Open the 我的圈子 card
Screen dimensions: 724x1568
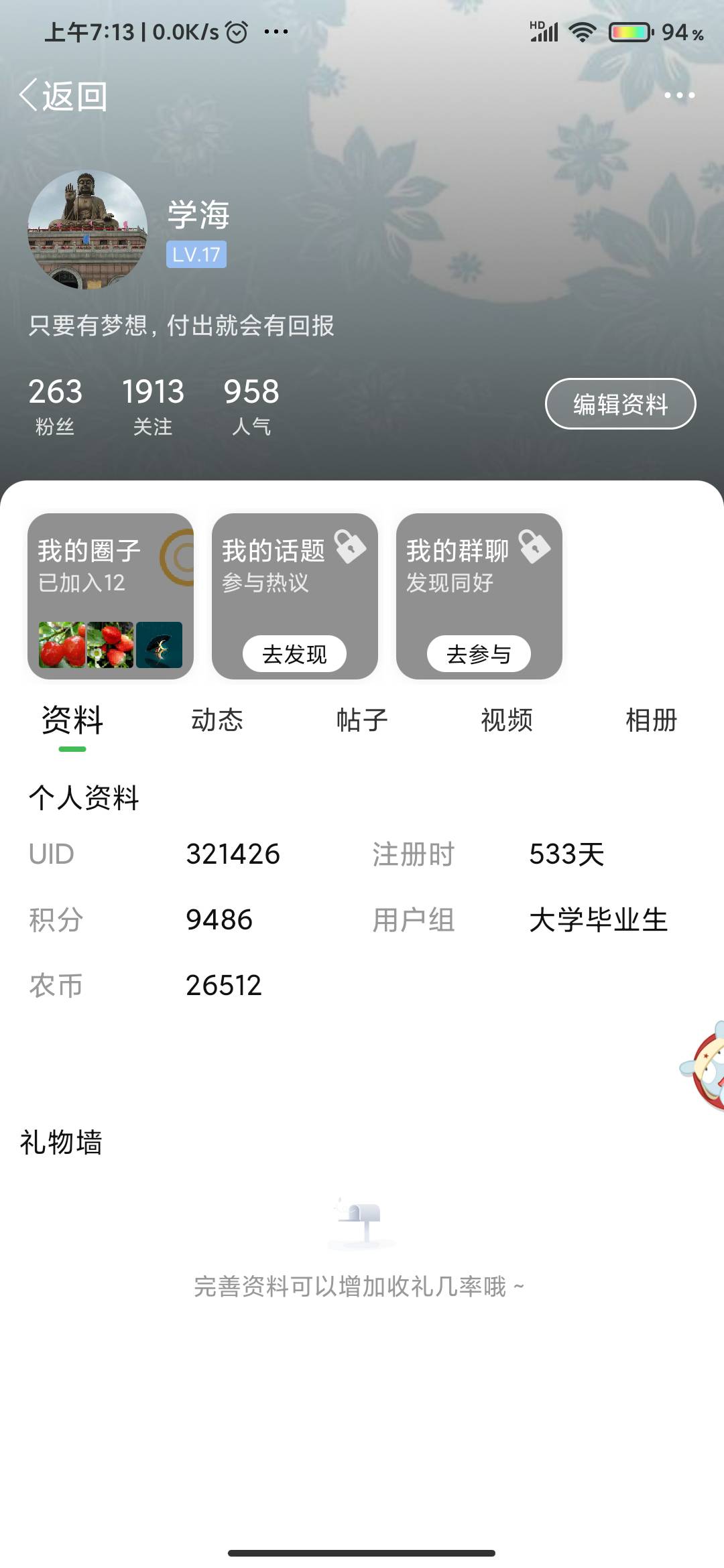point(111,596)
